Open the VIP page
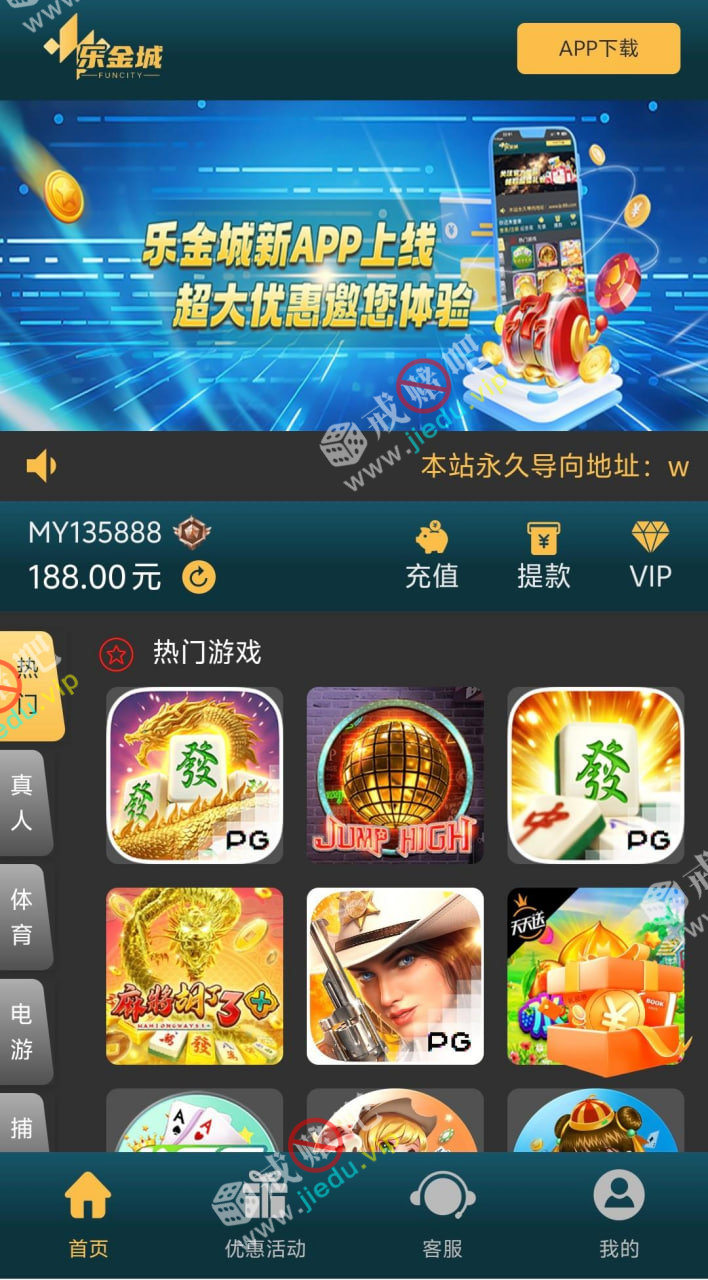 tap(650, 556)
